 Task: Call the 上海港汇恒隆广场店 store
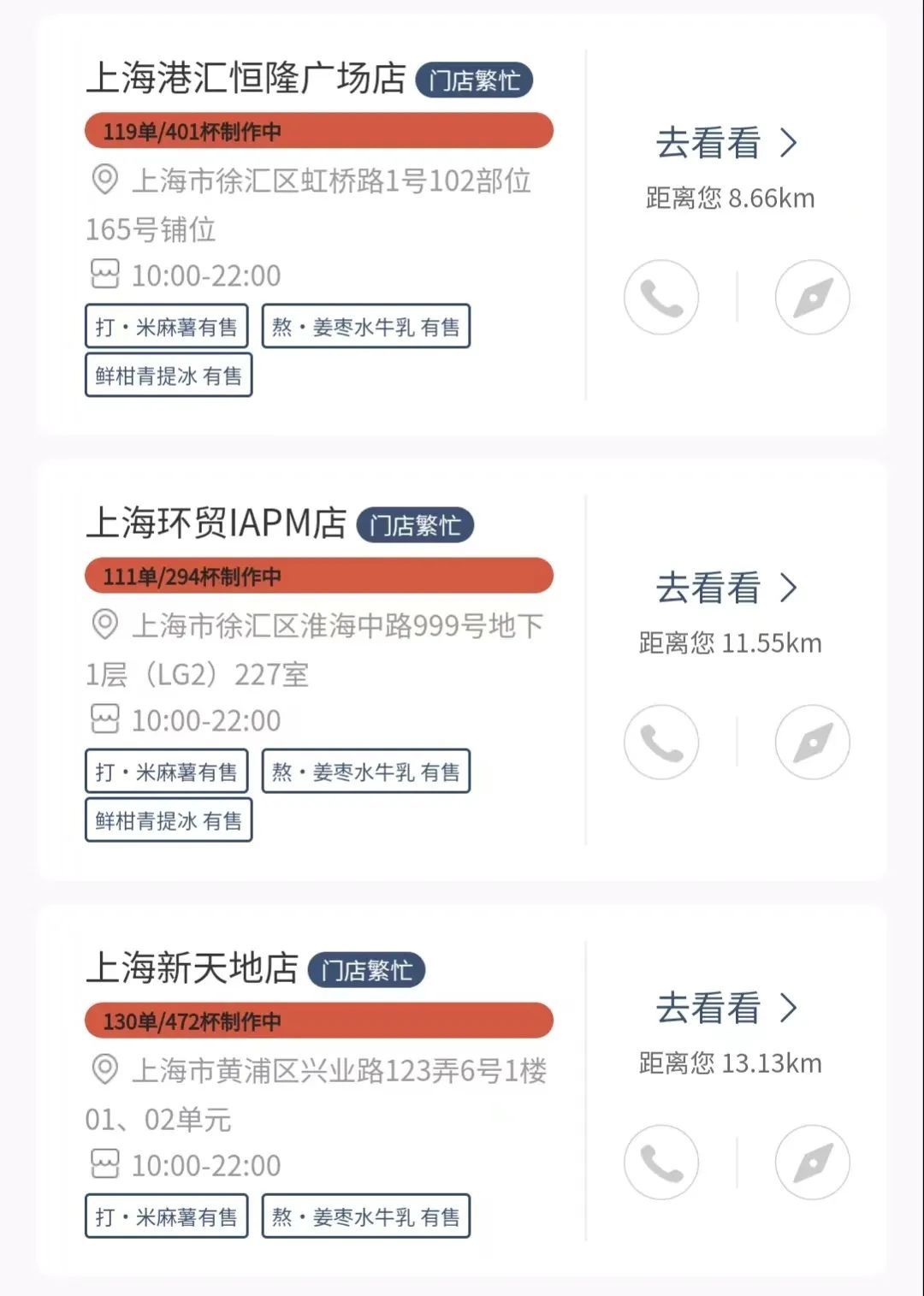pyautogui.click(x=661, y=298)
